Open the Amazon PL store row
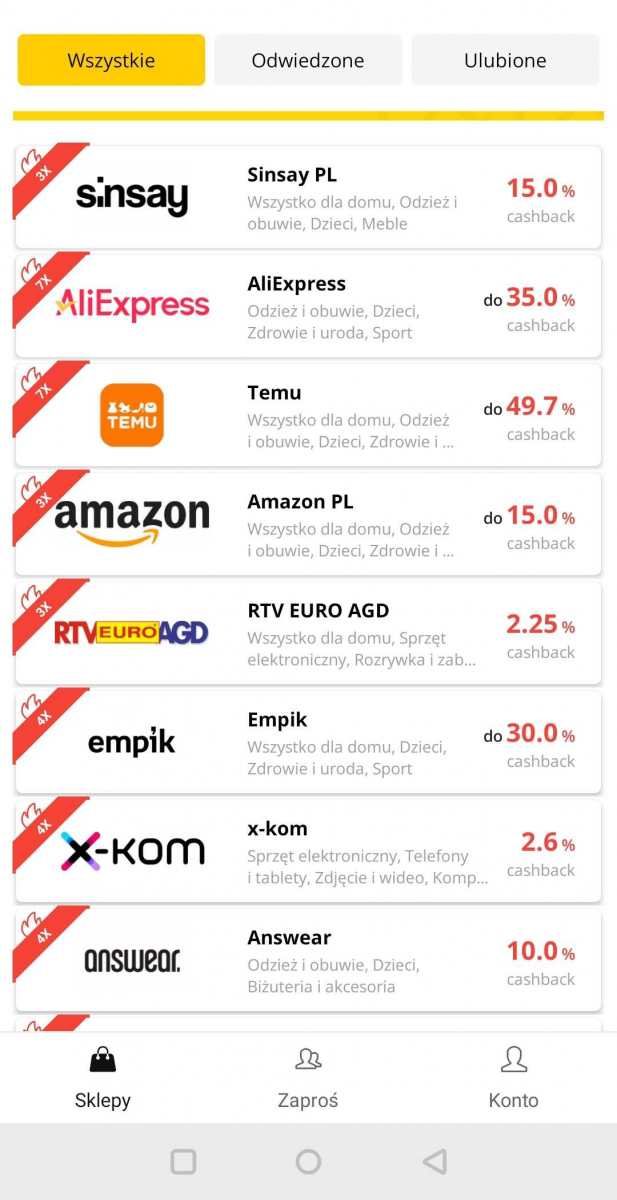The height and width of the screenshot is (1200, 617). 308,525
